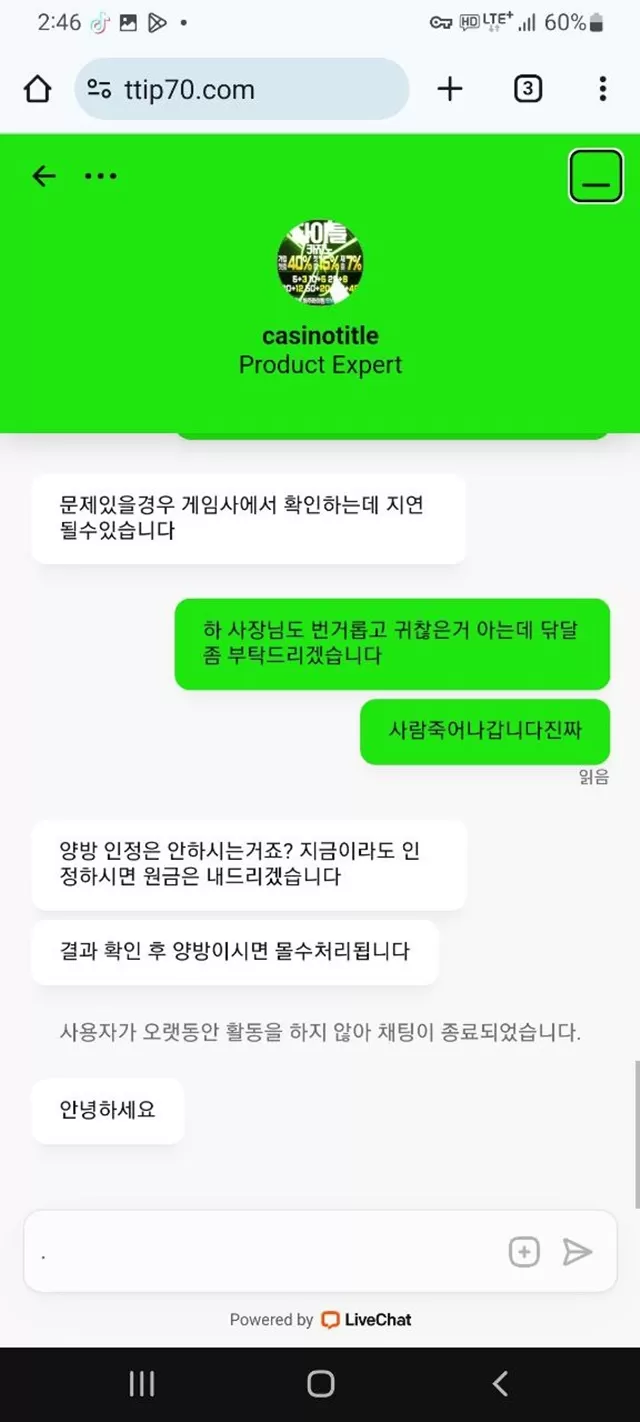Screen dimensions: 640x1422
Task: Tap the browser home button
Action: click(x=37, y=89)
